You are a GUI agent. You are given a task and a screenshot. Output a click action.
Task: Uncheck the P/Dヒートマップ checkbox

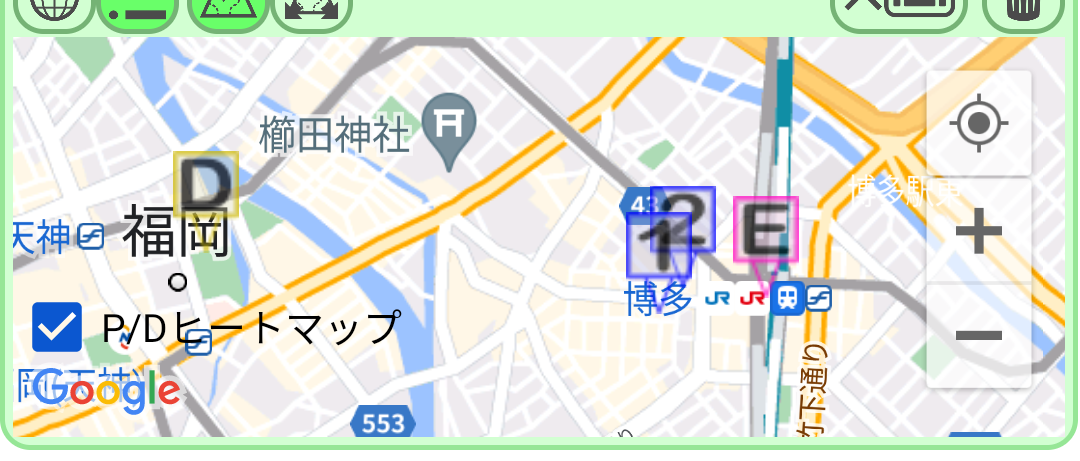[56, 327]
